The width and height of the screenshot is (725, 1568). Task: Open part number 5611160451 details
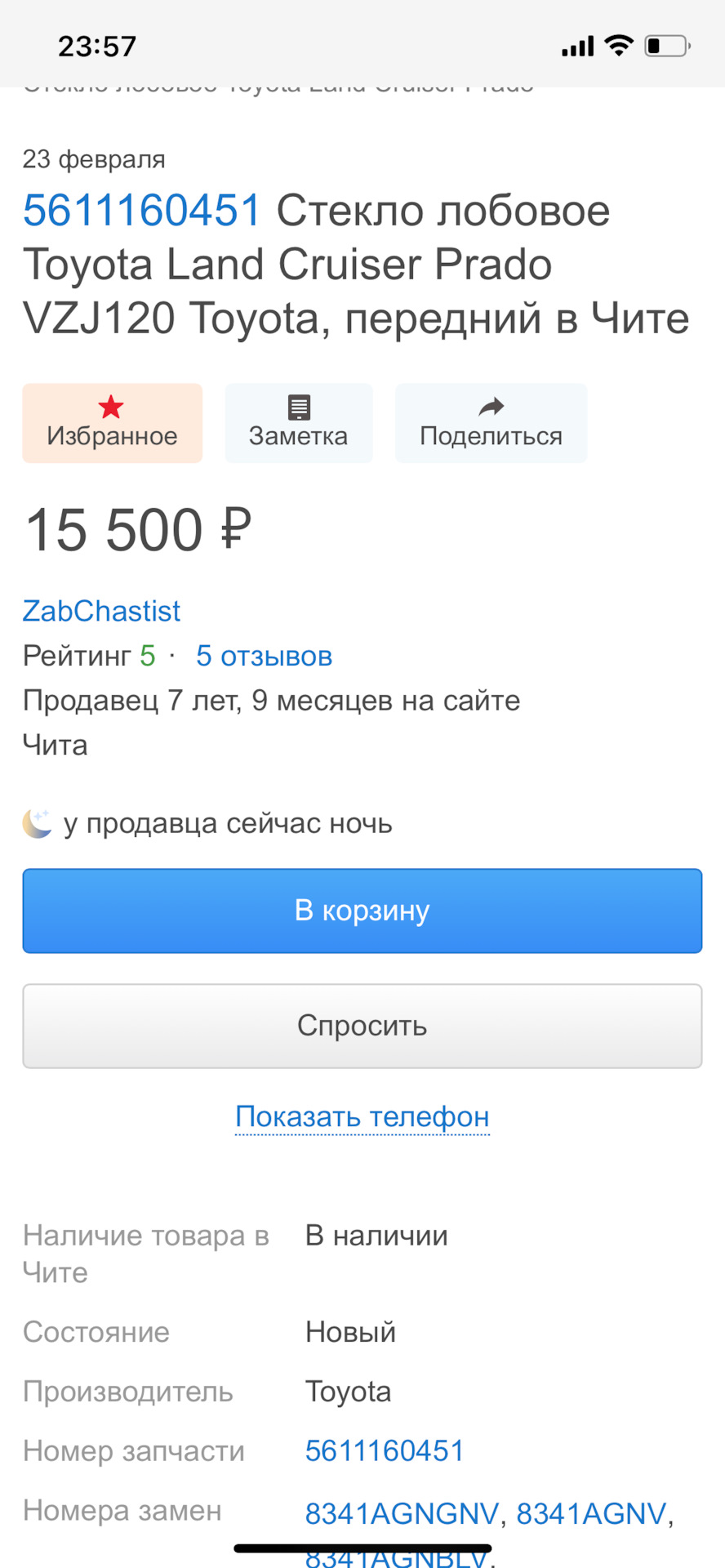click(x=383, y=1450)
